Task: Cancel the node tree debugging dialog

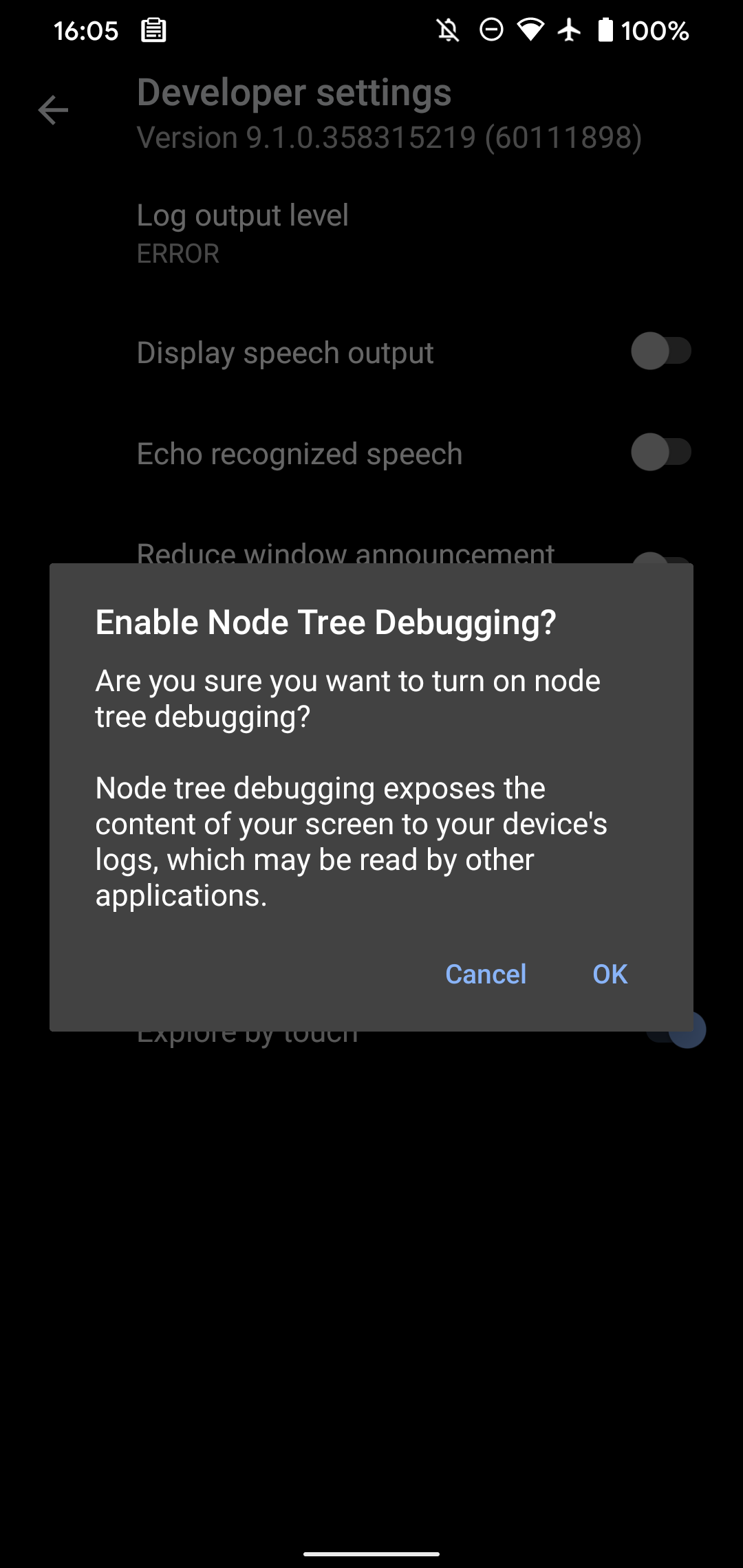Action: tap(486, 974)
